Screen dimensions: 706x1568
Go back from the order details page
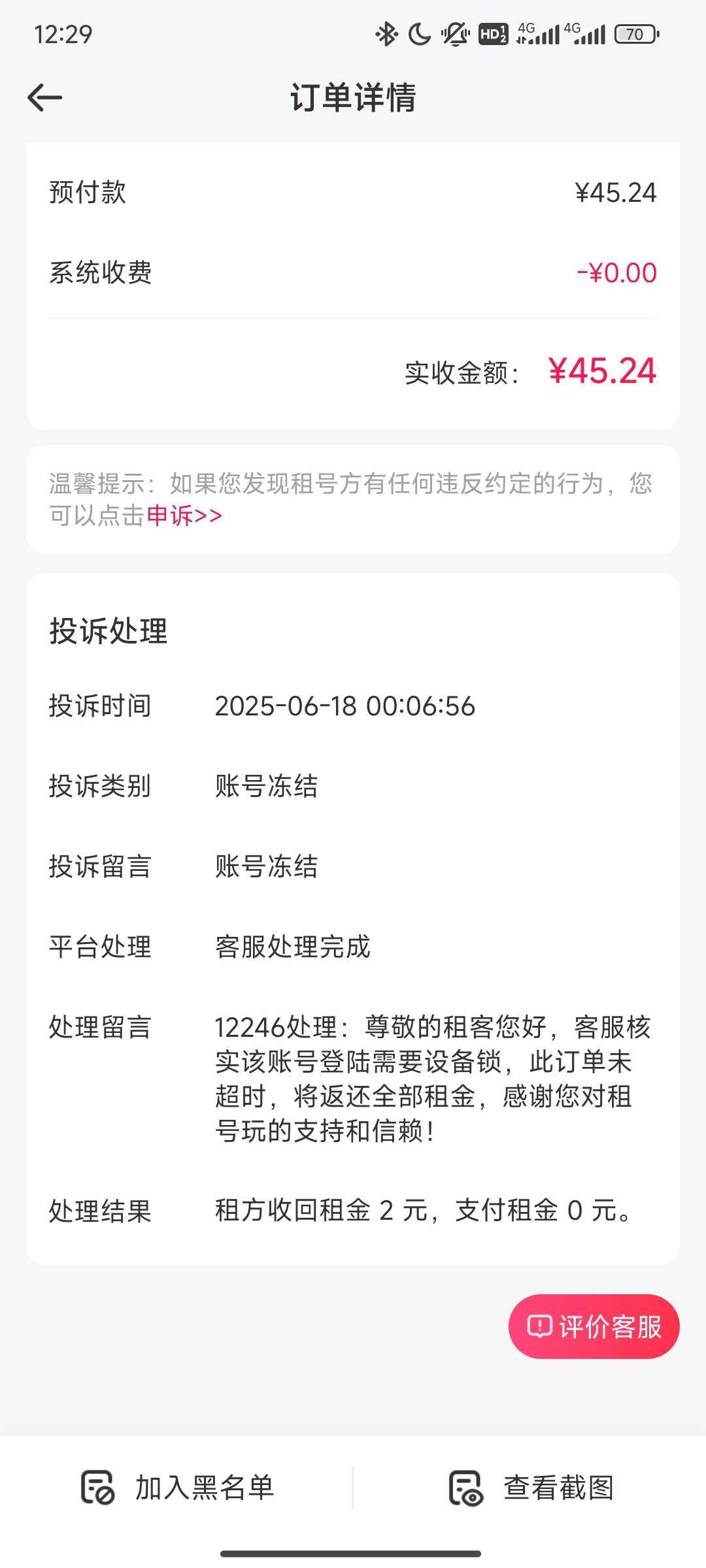tap(44, 98)
